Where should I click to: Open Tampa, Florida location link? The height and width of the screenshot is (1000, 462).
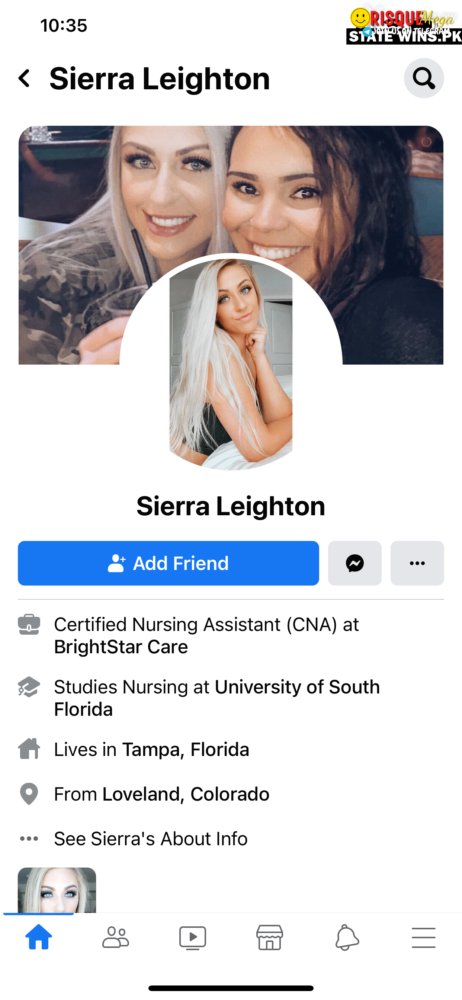[x=186, y=749]
